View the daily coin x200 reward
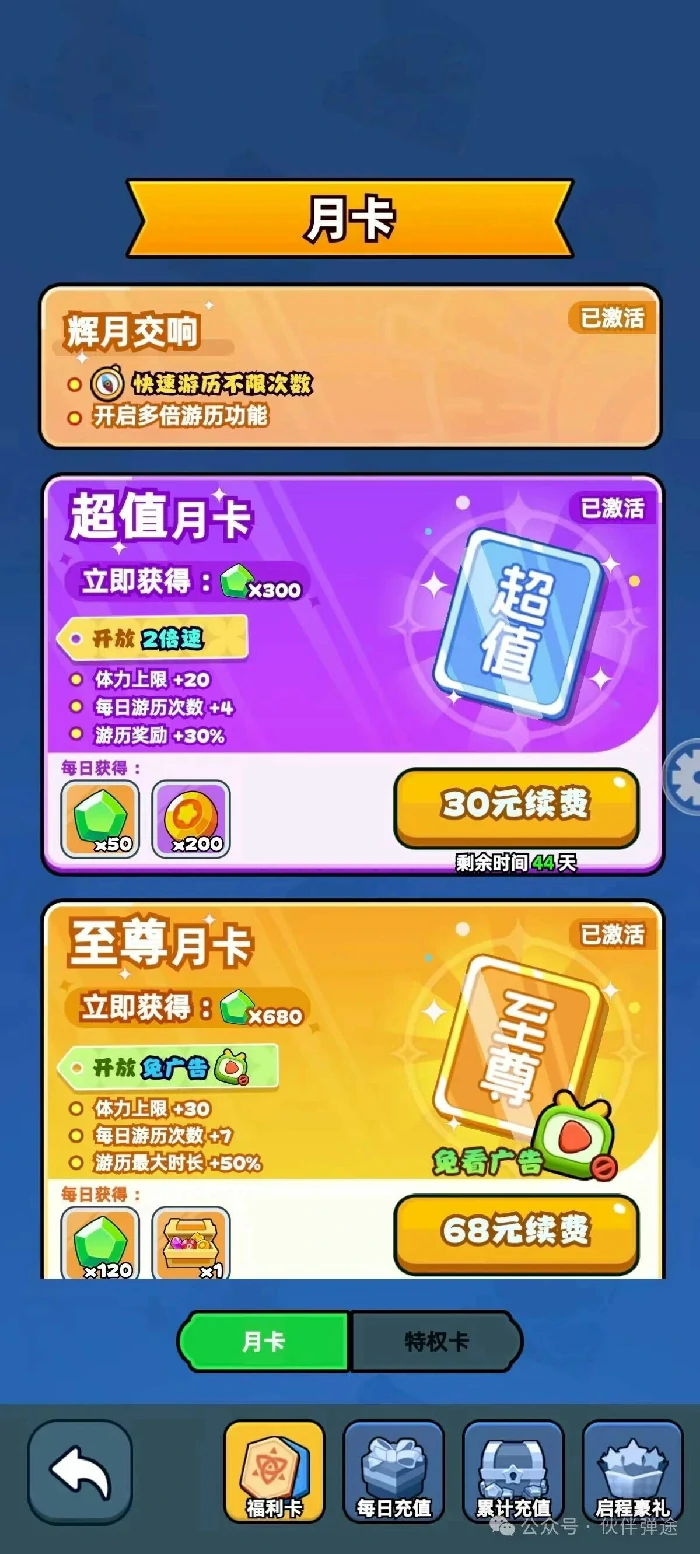 190,819
